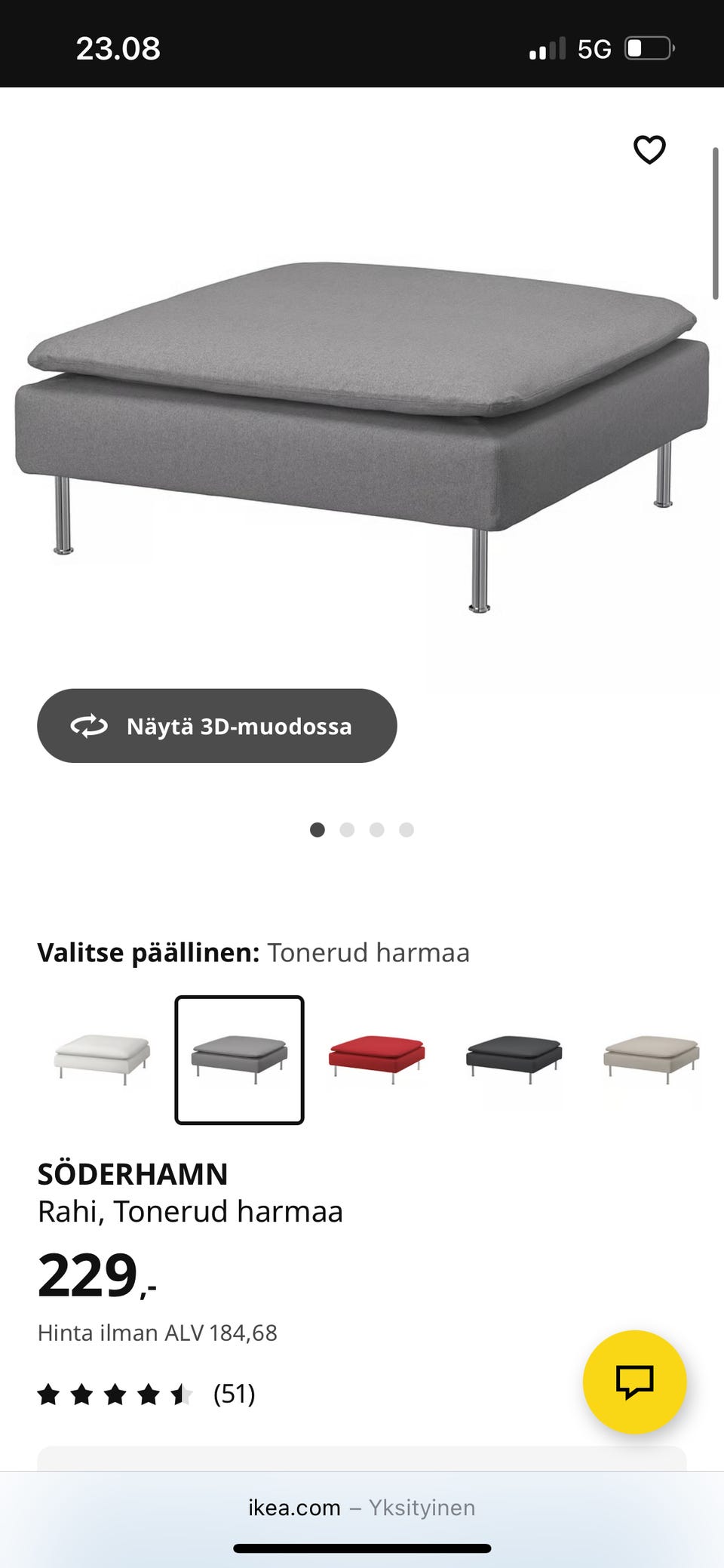Screen dimensions: 724x1568
Task: Select the first carousel dot
Action: pyautogui.click(x=318, y=829)
